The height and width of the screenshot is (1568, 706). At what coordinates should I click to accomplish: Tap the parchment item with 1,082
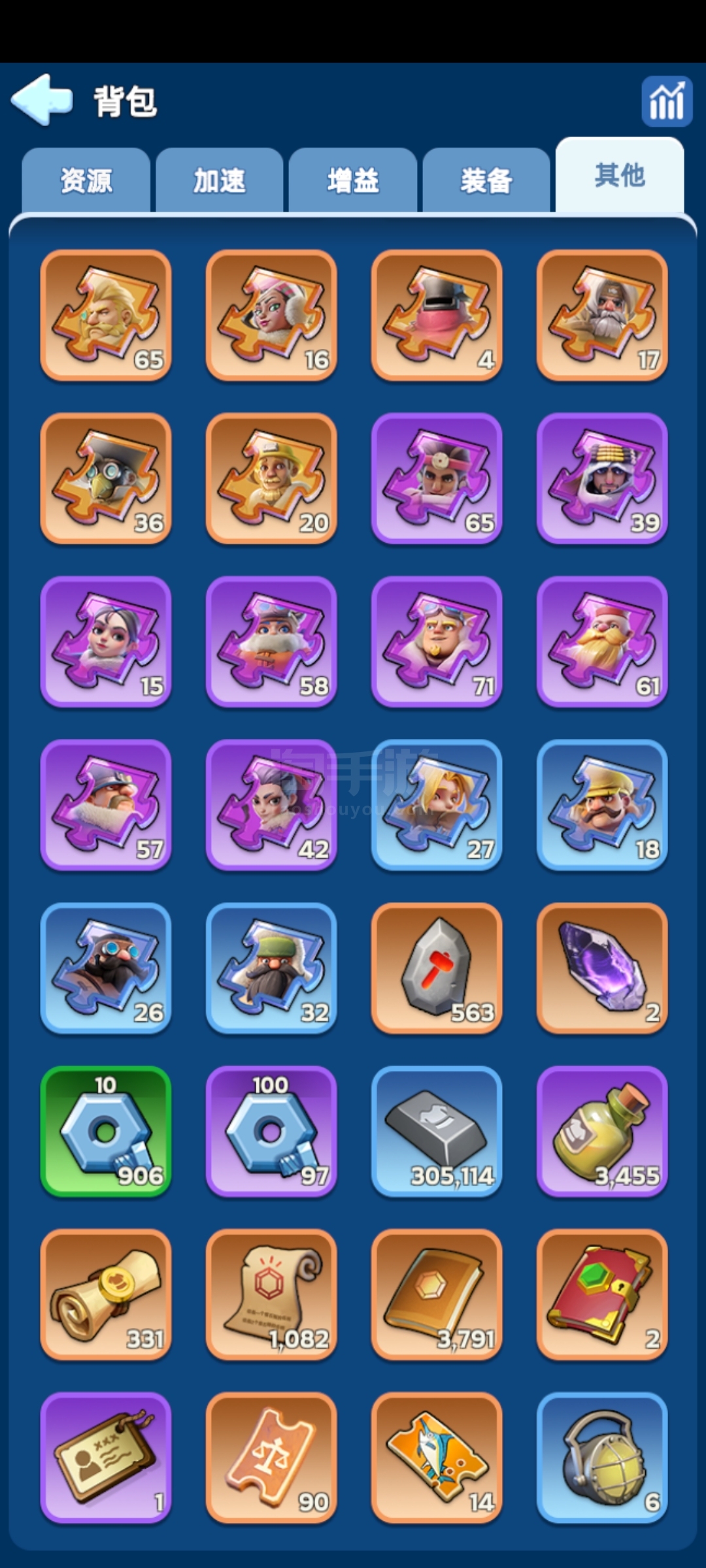click(x=271, y=1294)
